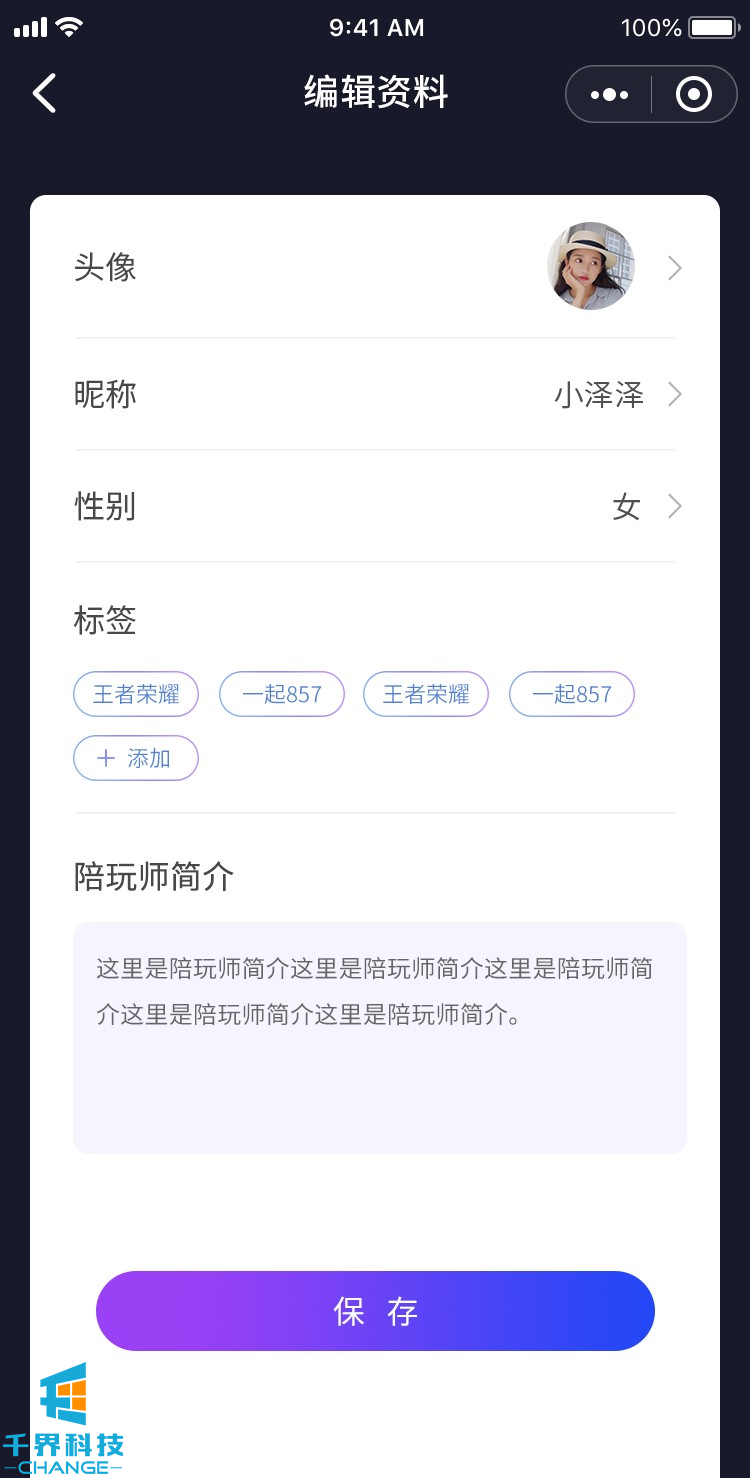Save the profile with 保存 button
This screenshot has width=750, height=1478.
pos(375,1311)
